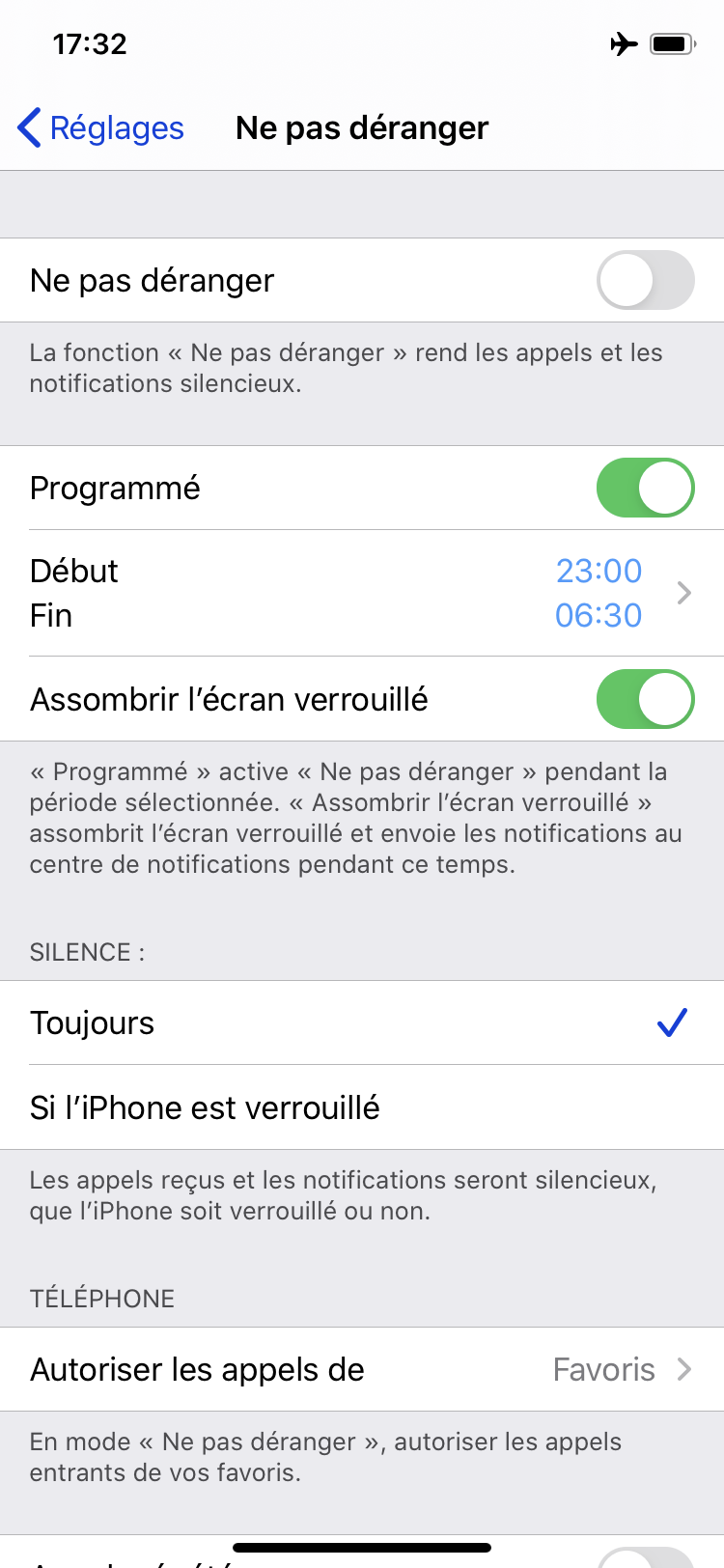Open Autoriser les appels de
Viewport: 724px width, 1568px height.
point(362,1369)
